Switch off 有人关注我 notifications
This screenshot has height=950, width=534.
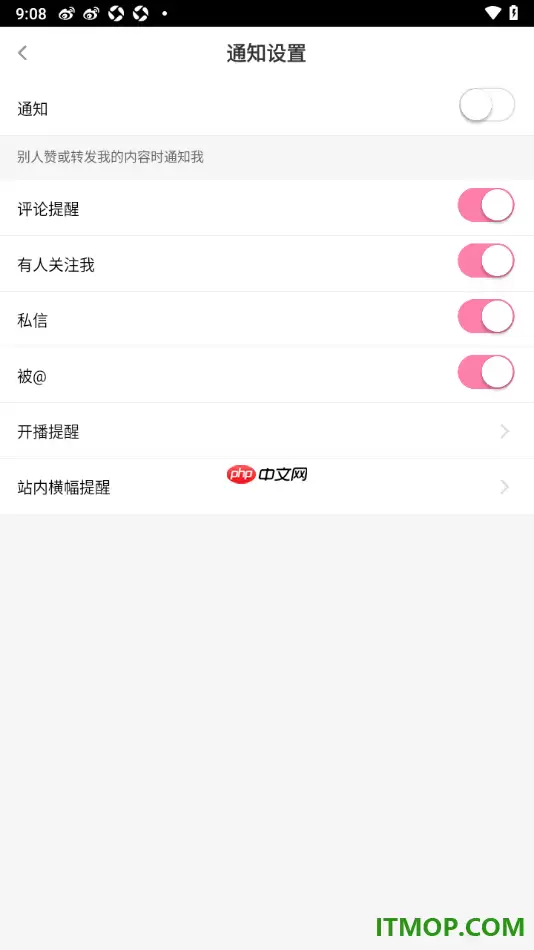[486, 261]
